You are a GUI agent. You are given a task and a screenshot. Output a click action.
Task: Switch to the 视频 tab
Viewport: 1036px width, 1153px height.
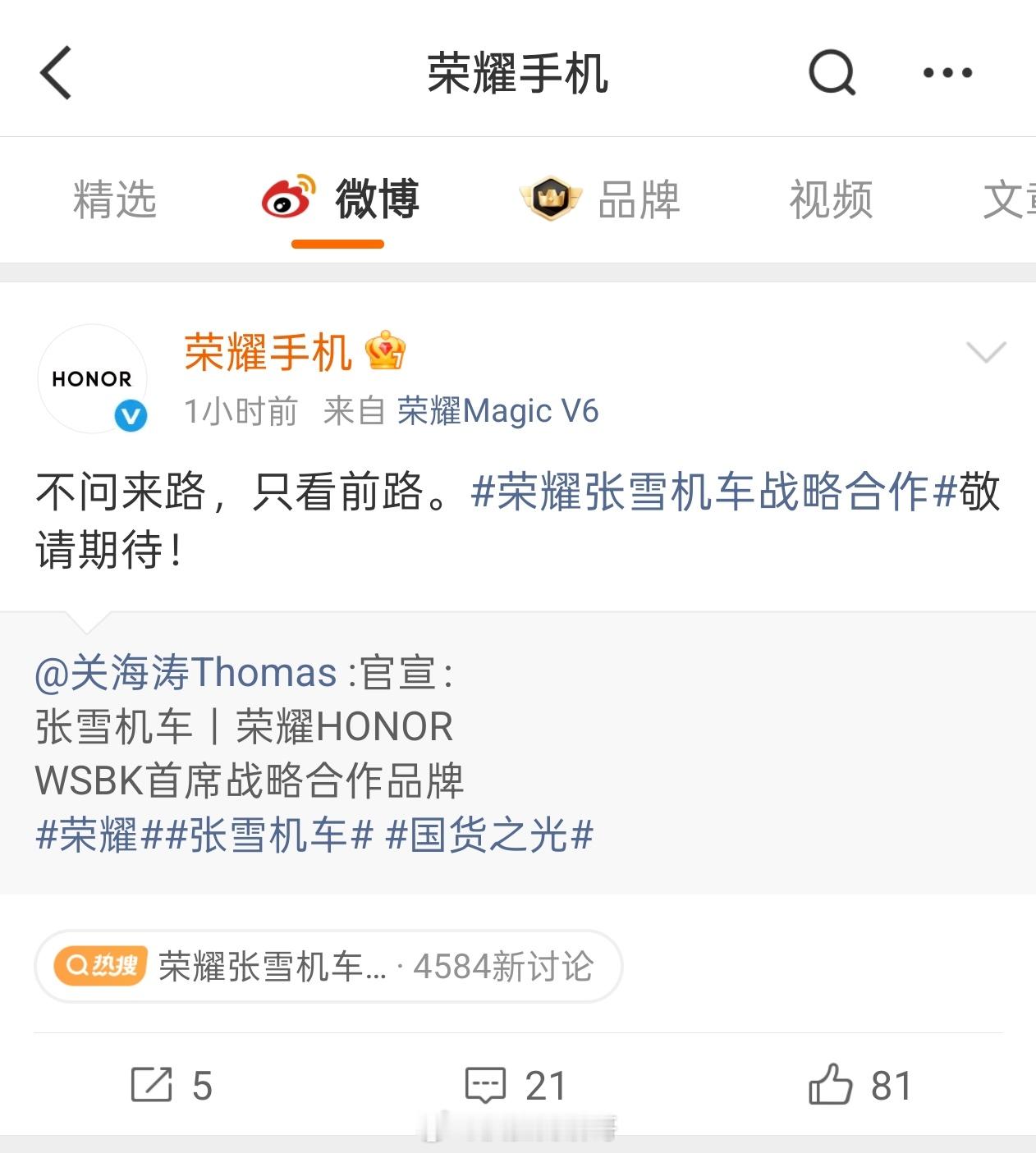[x=831, y=199]
